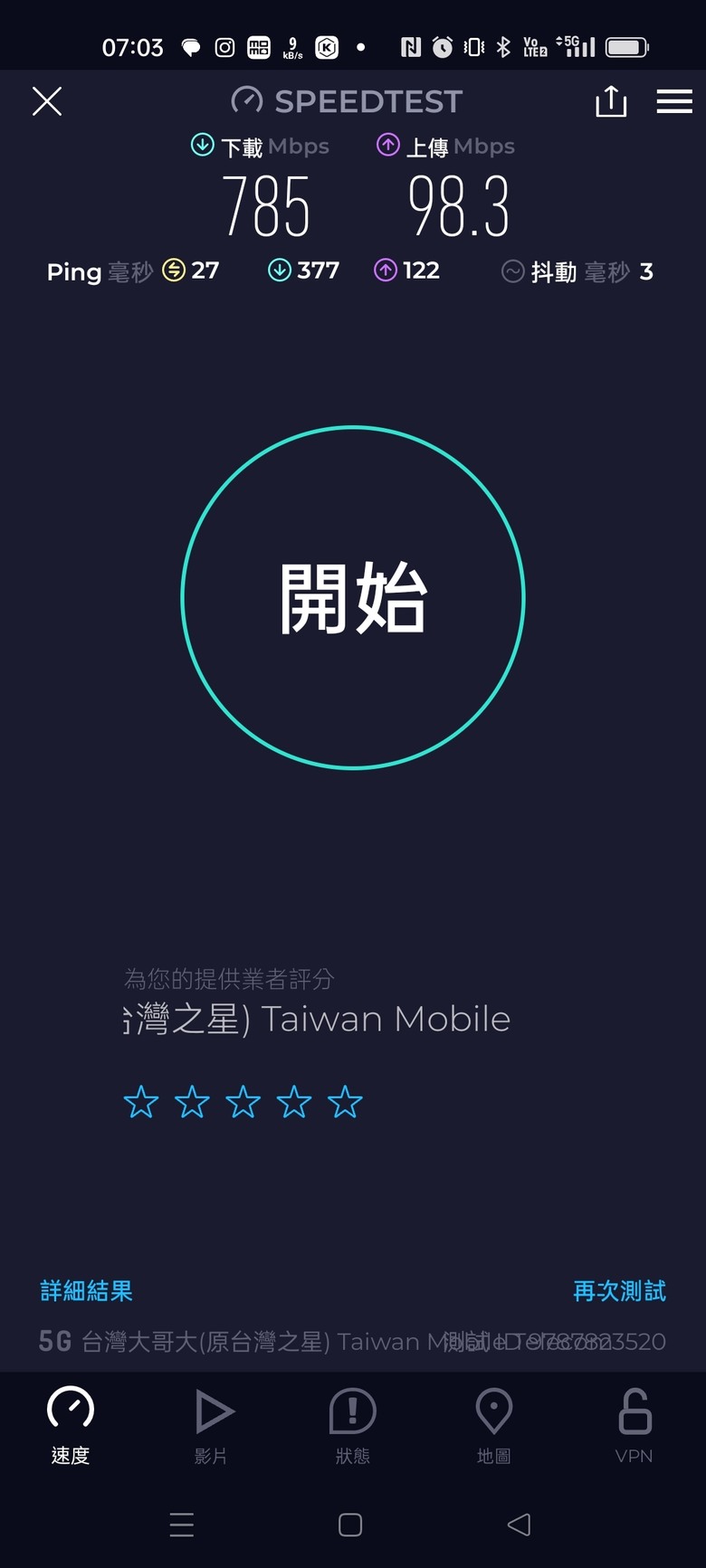Viewport: 706px width, 1568px height.
Task: Open the hamburger menu
Action: 674,101
